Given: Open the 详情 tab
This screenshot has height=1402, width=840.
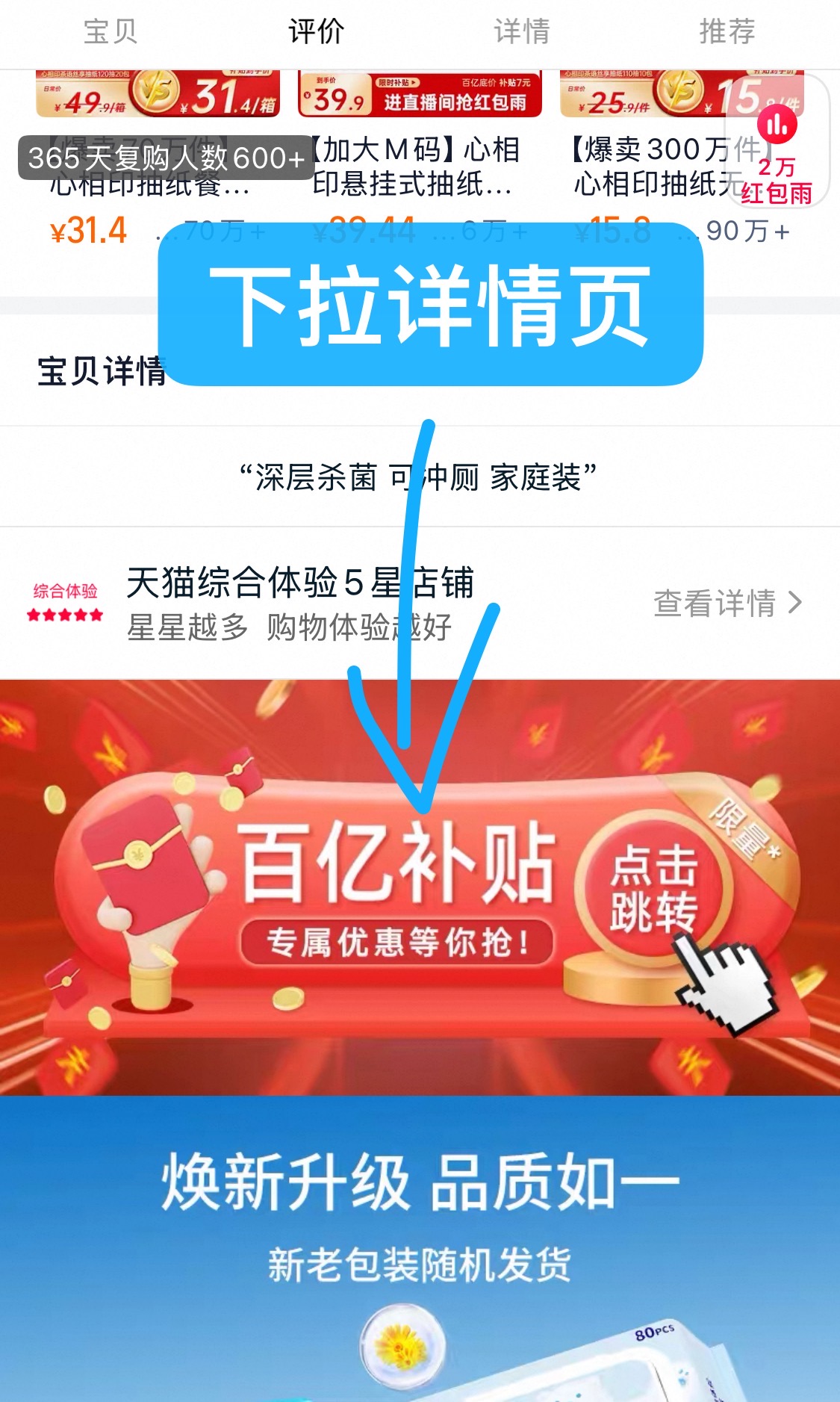Looking at the screenshot, I should pos(522,31).
